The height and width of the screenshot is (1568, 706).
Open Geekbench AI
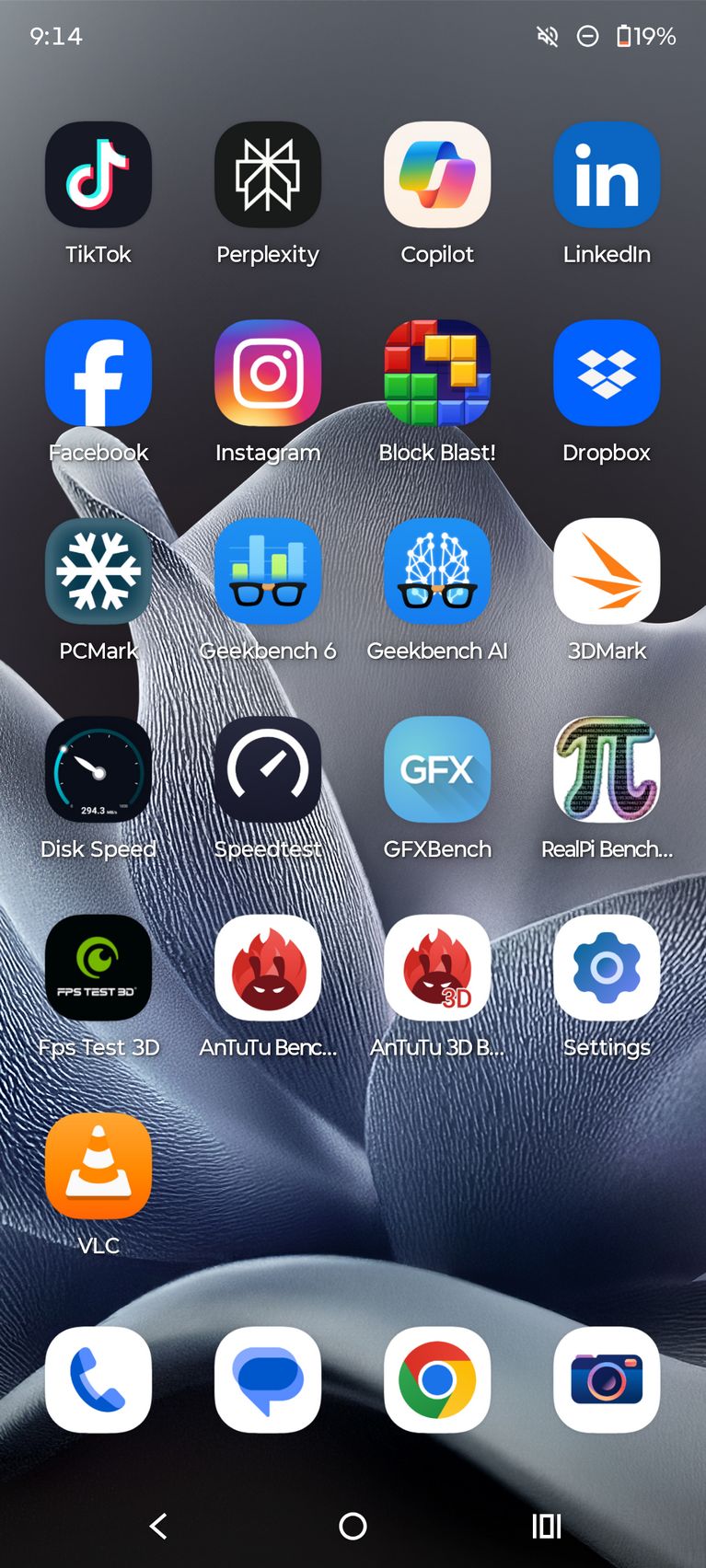coord(437,571)
